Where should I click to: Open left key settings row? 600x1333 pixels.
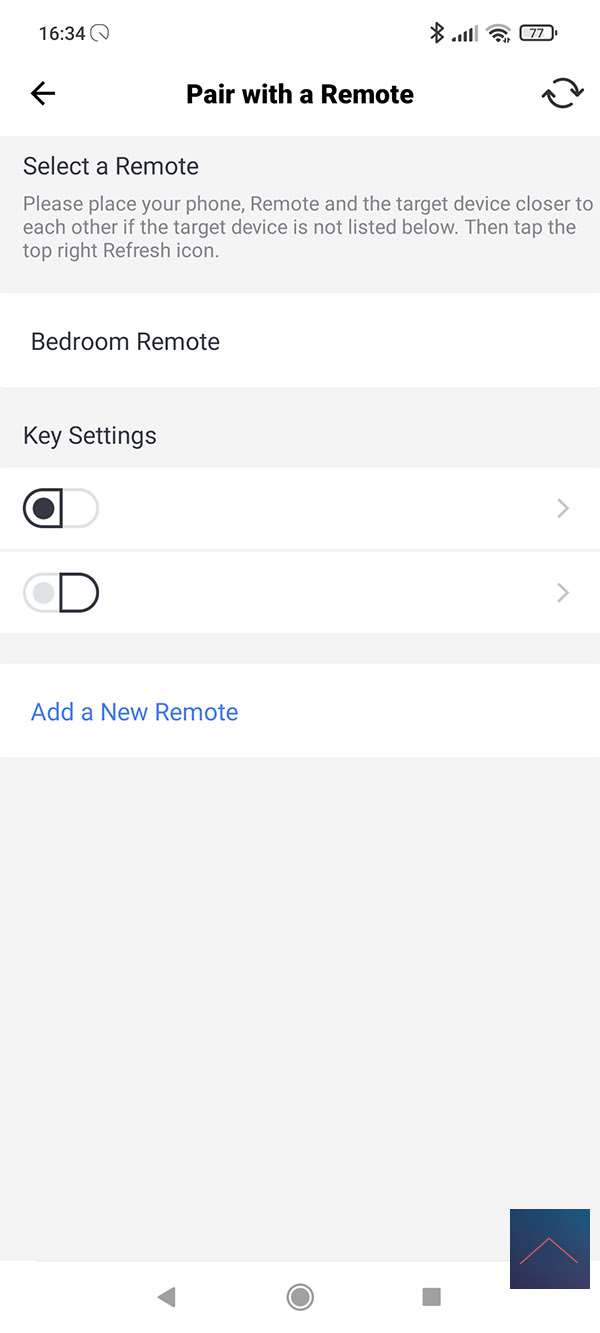click(x=300, y=509)
